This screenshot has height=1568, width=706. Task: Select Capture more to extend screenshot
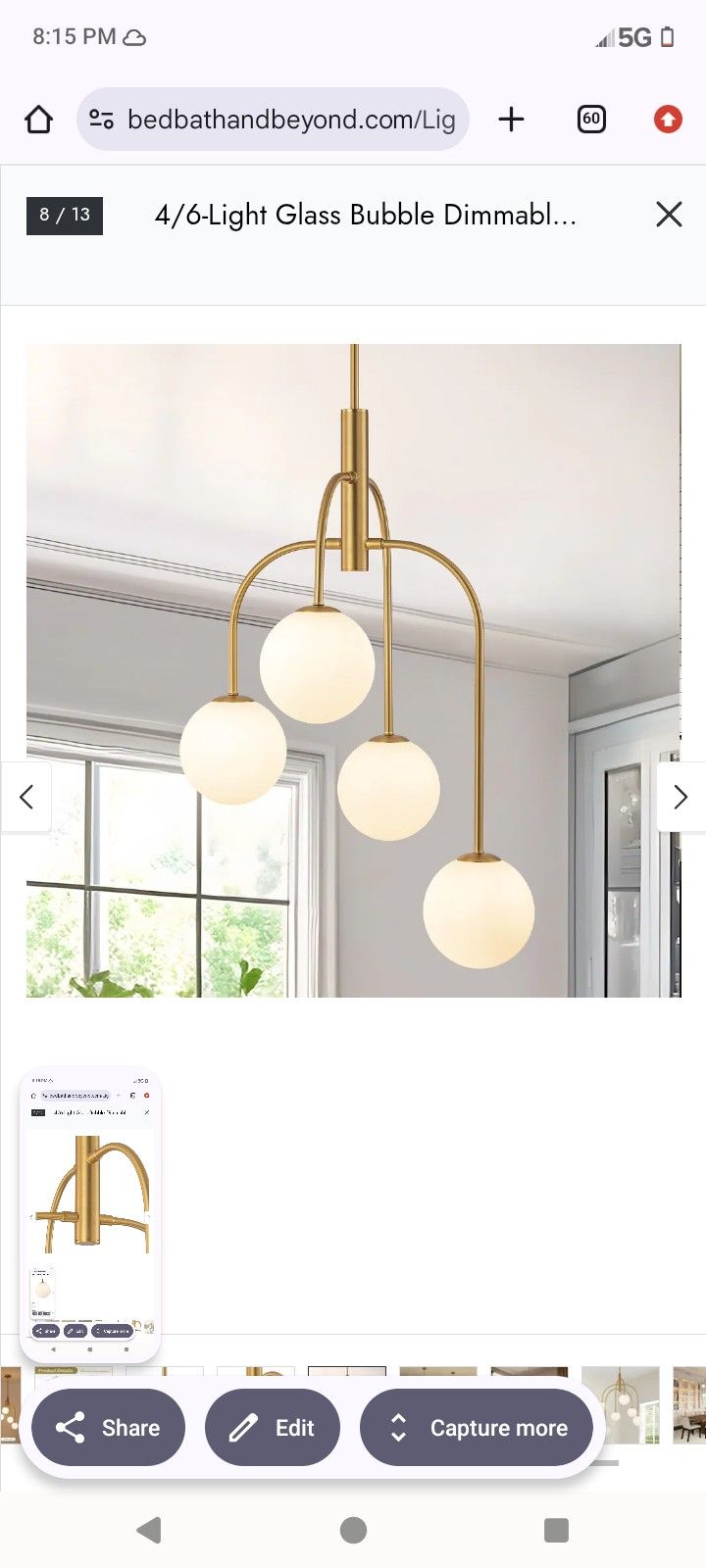point(477,1428)
